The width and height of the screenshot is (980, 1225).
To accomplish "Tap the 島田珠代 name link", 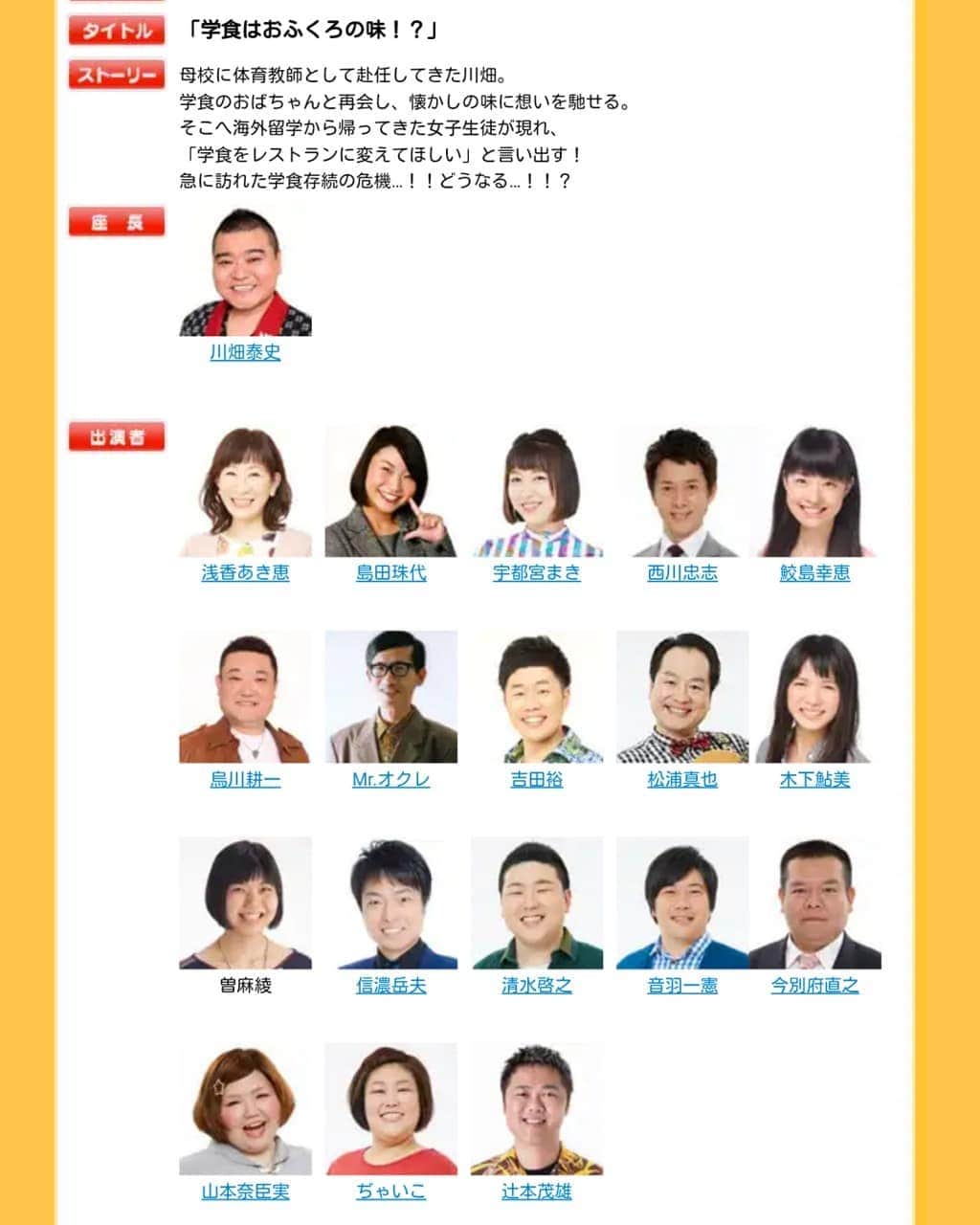I will click(x=390, y=573).
